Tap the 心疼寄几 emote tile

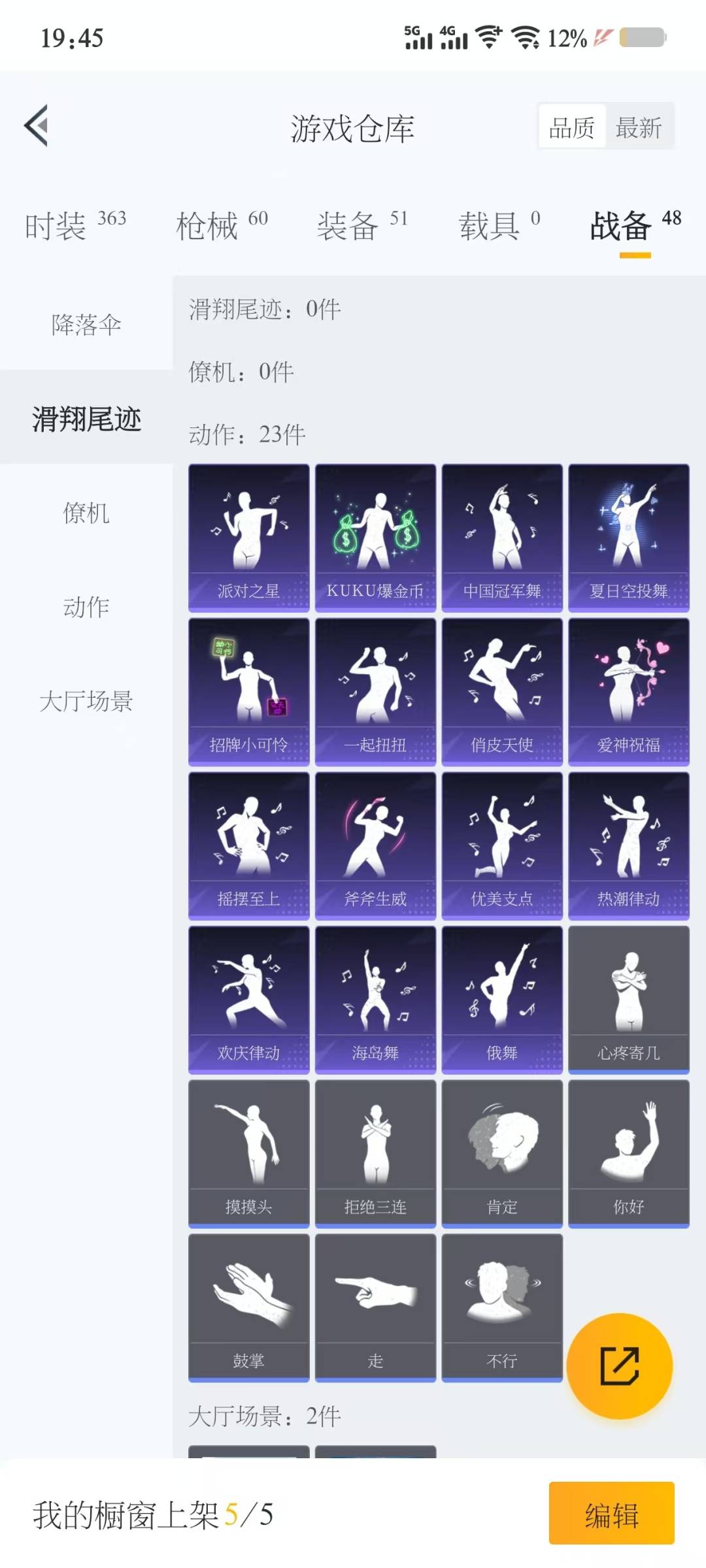[629, 1000]
